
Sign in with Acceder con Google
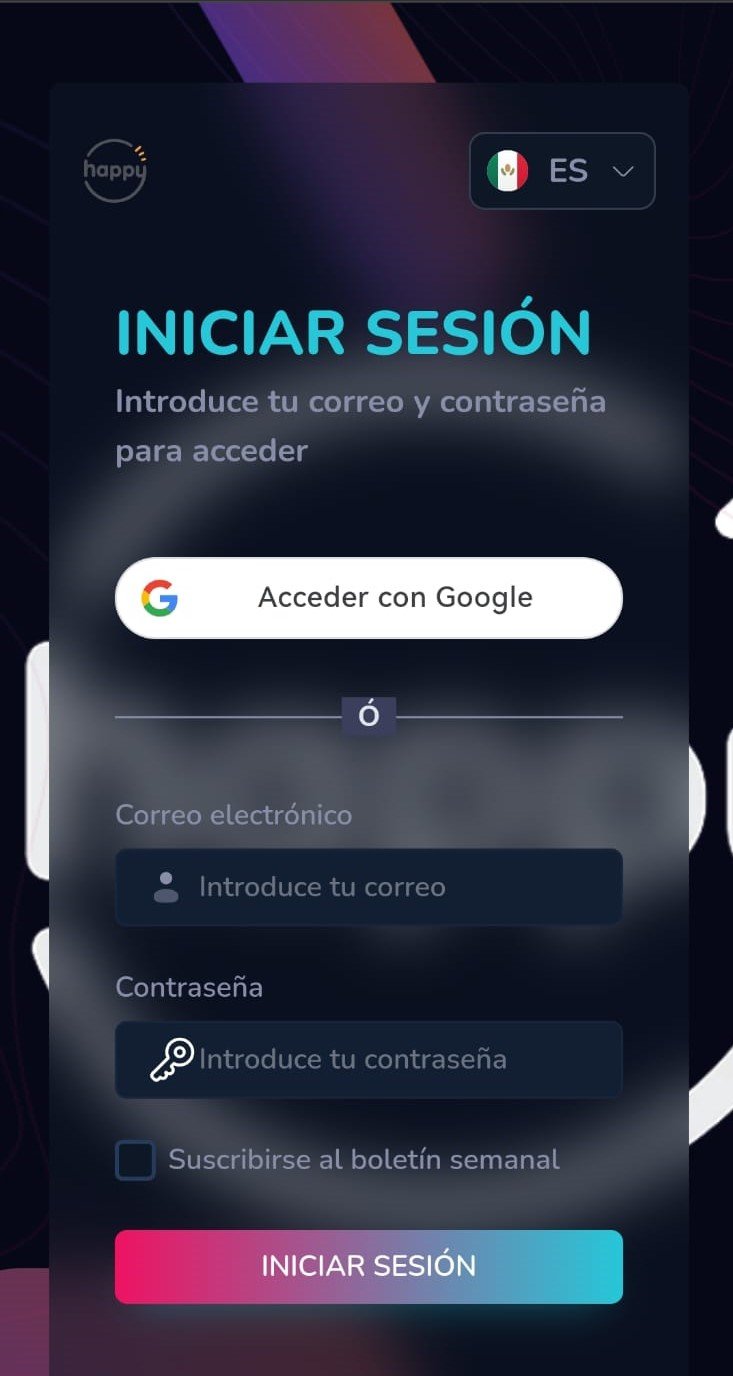(369, 598)
